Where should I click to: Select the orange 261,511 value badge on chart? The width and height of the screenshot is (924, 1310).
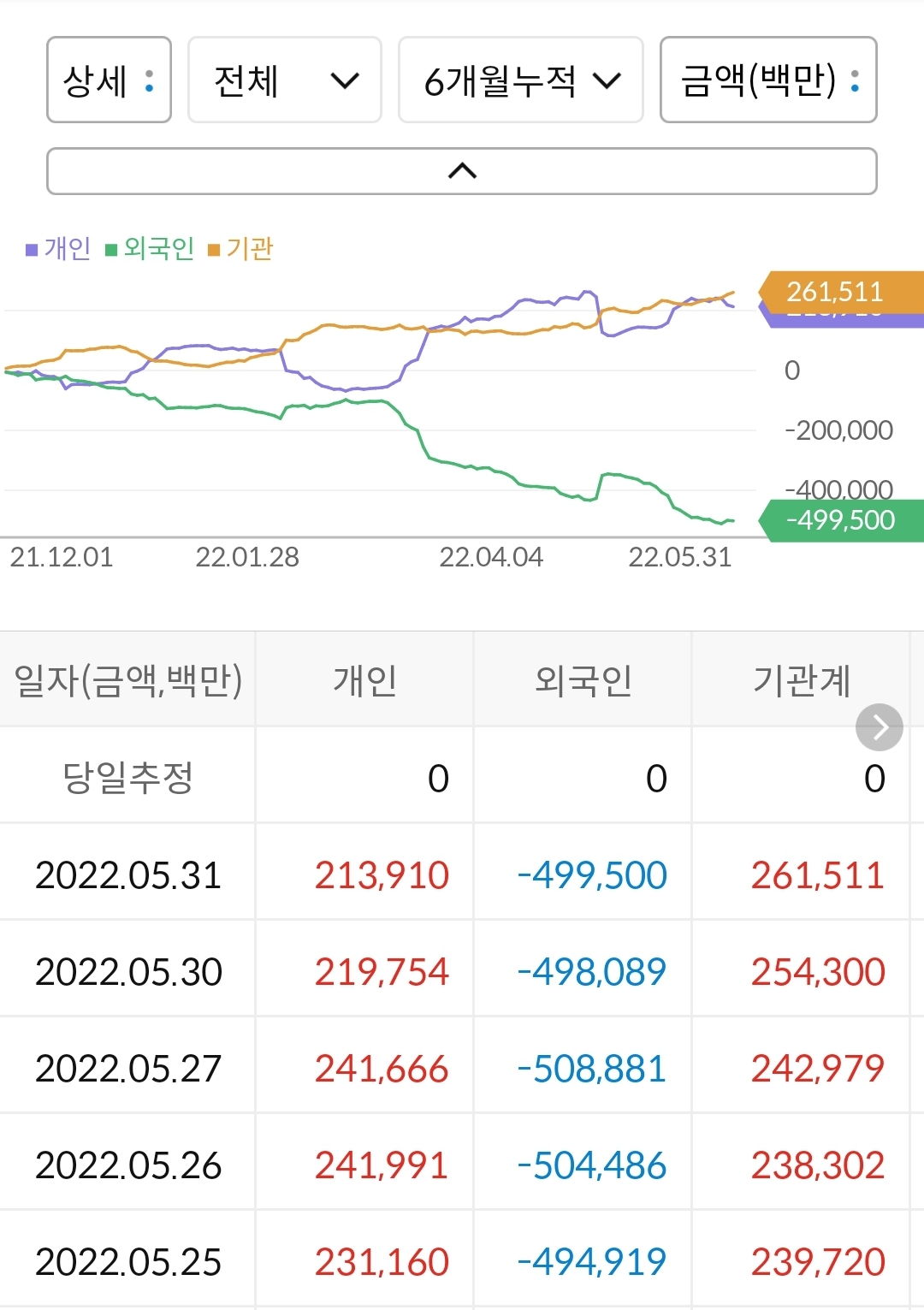pos(834,292)
